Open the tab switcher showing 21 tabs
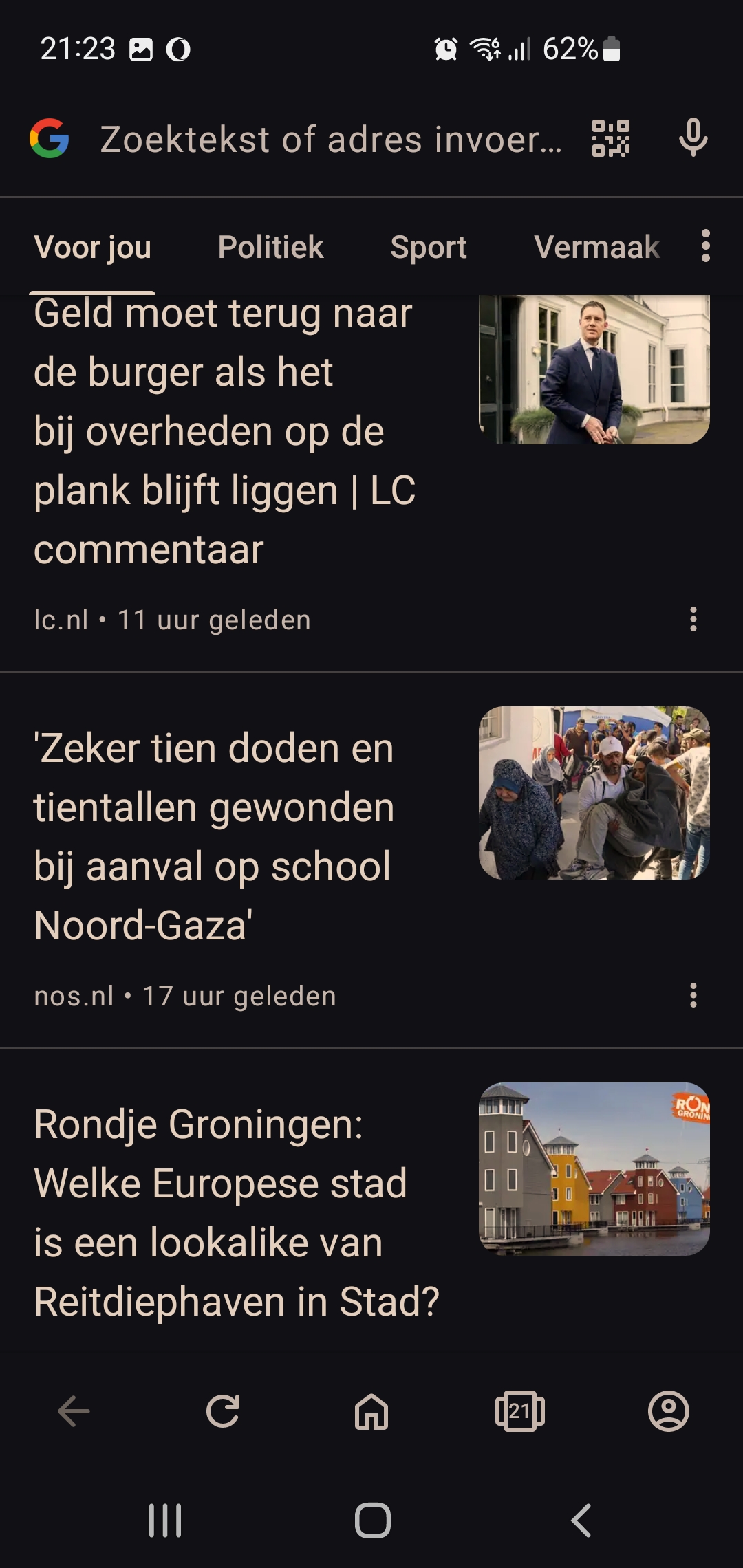 click(520, 1412)
